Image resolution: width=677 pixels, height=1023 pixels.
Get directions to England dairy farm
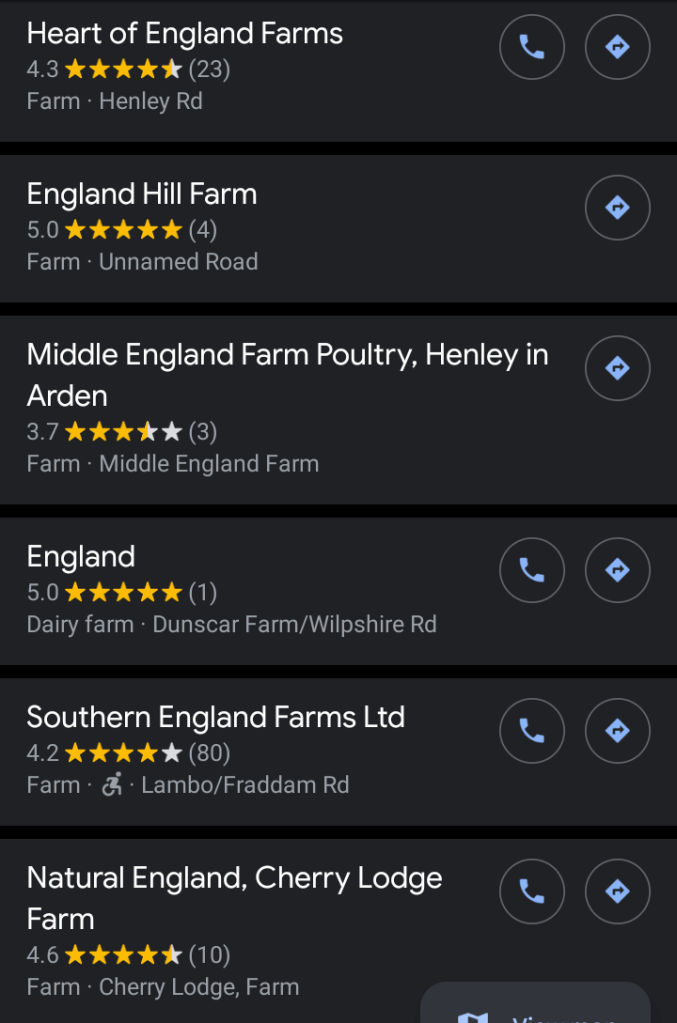point(617,570)
